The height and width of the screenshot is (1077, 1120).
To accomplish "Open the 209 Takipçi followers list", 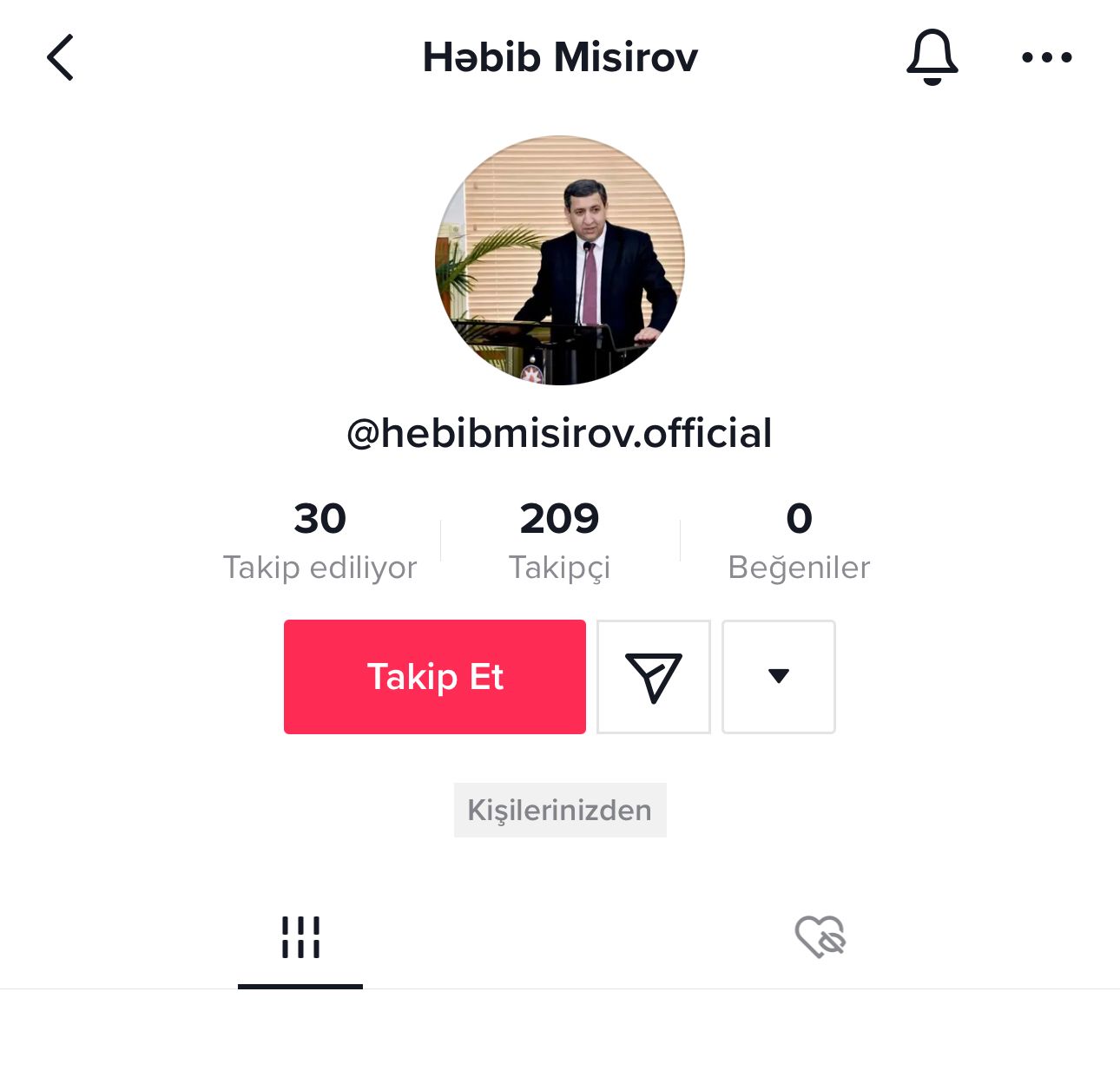I will [x=559, y=540].
